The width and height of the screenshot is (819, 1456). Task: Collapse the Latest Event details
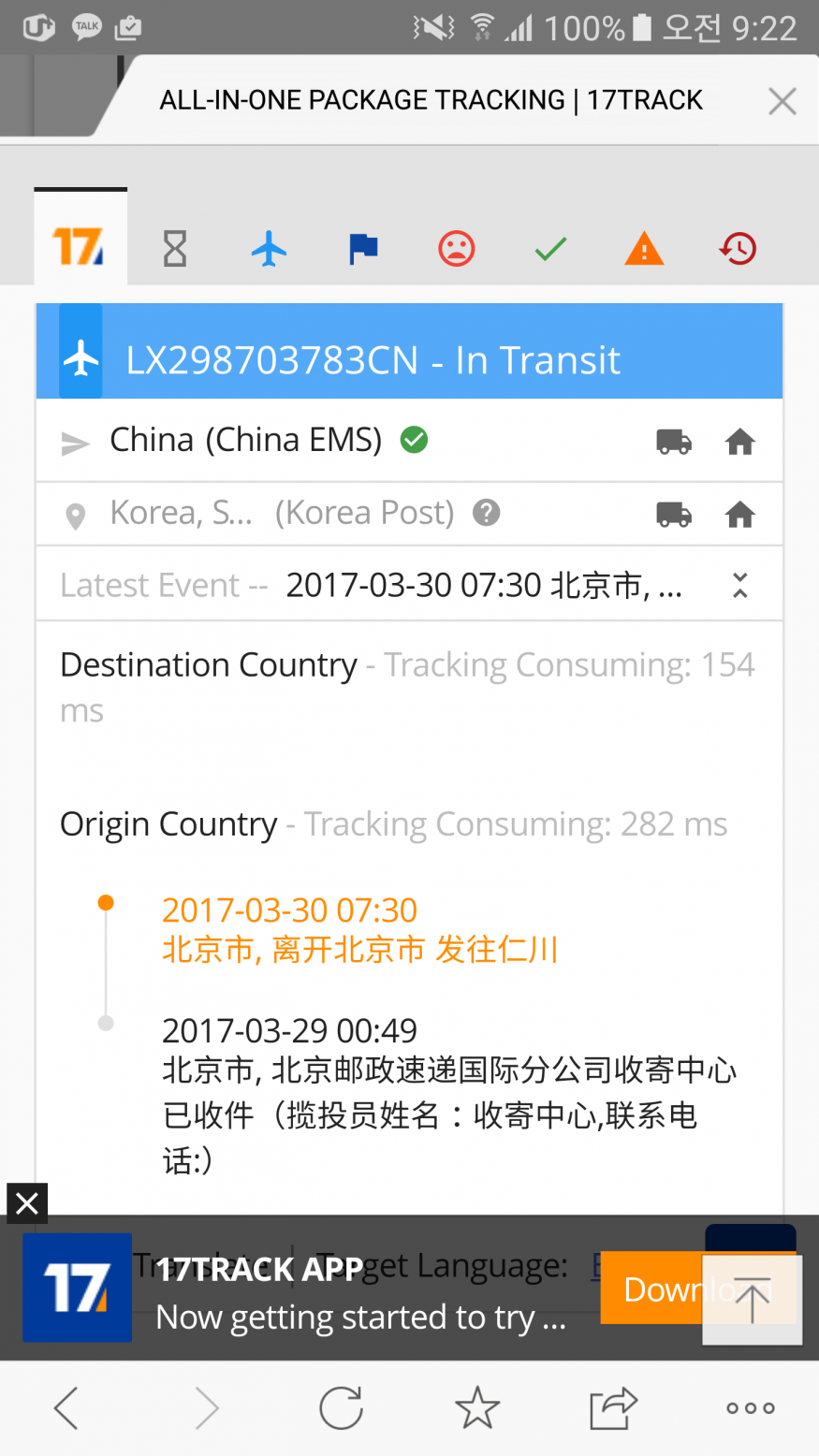(x=739, y=586)
